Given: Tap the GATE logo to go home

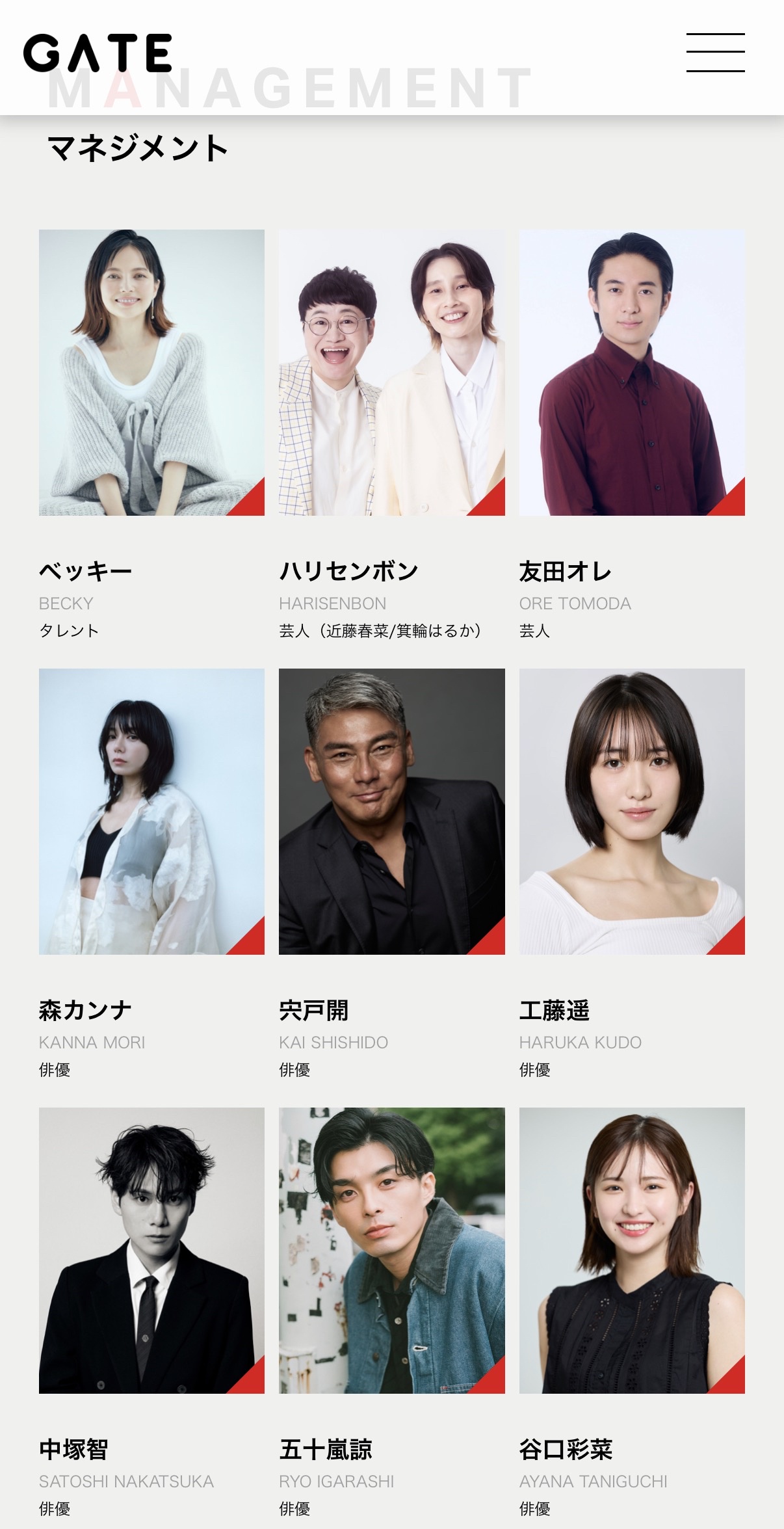Looking at the screenshot, I should (98, 53).
